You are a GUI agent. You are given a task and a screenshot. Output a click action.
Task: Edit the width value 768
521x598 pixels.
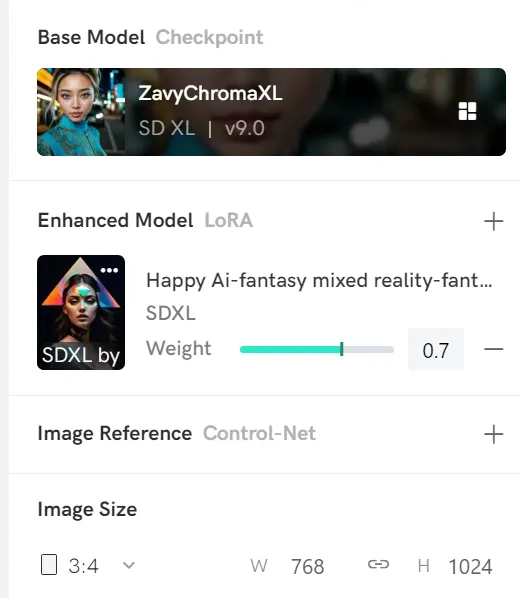307,566
